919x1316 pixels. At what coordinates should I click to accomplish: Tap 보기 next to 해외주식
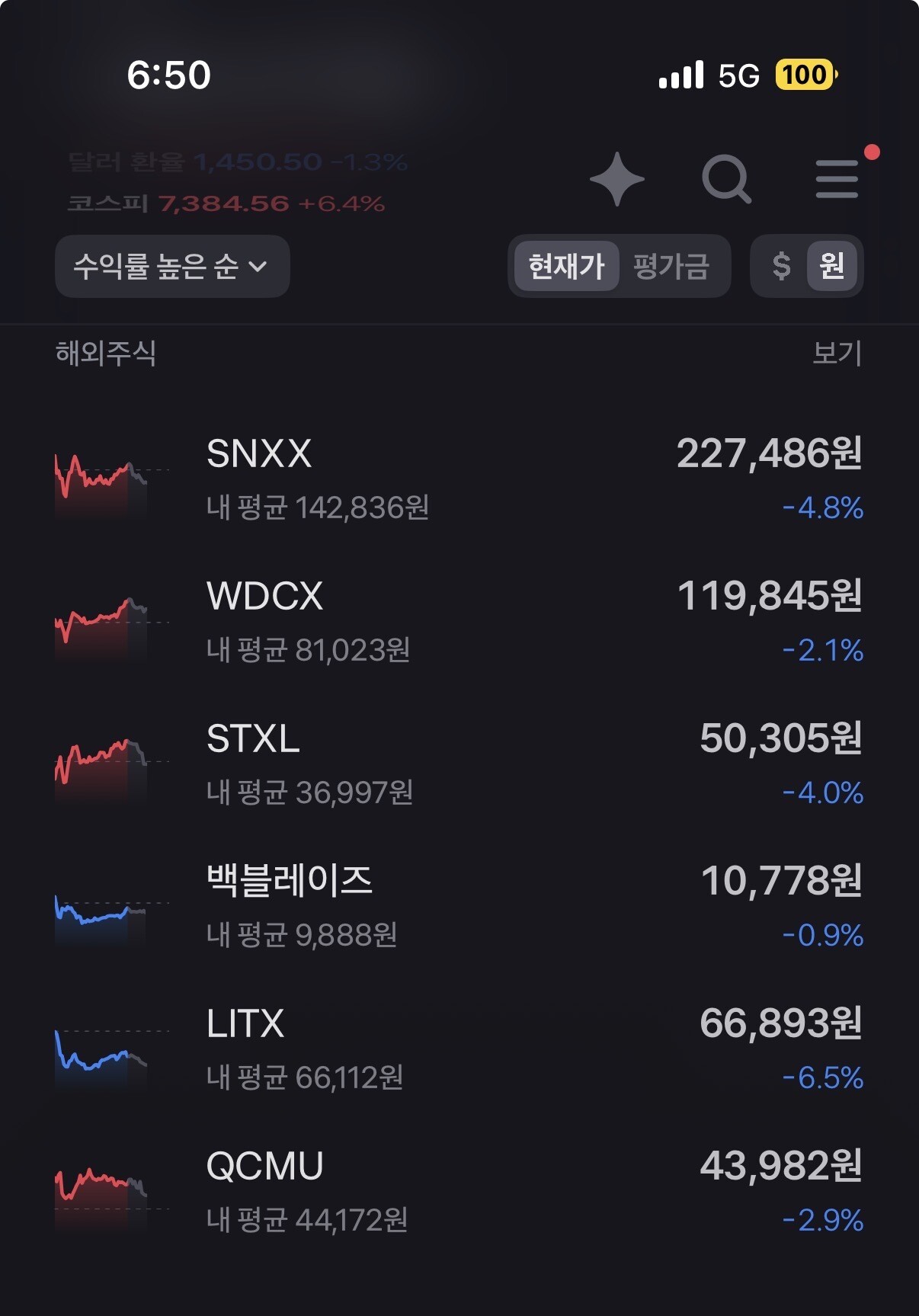(x=837, y=353)
